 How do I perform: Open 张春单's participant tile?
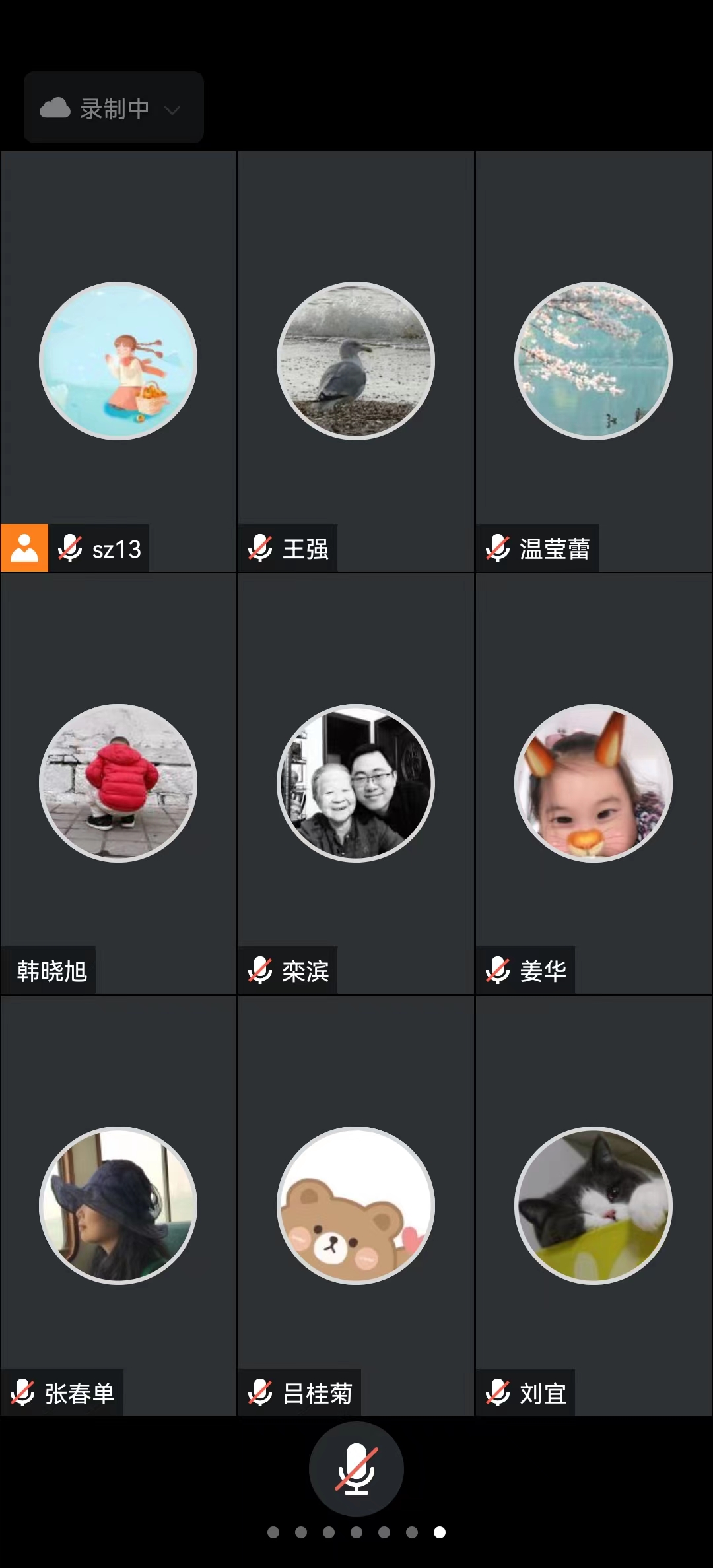[x=118, y=1206]
